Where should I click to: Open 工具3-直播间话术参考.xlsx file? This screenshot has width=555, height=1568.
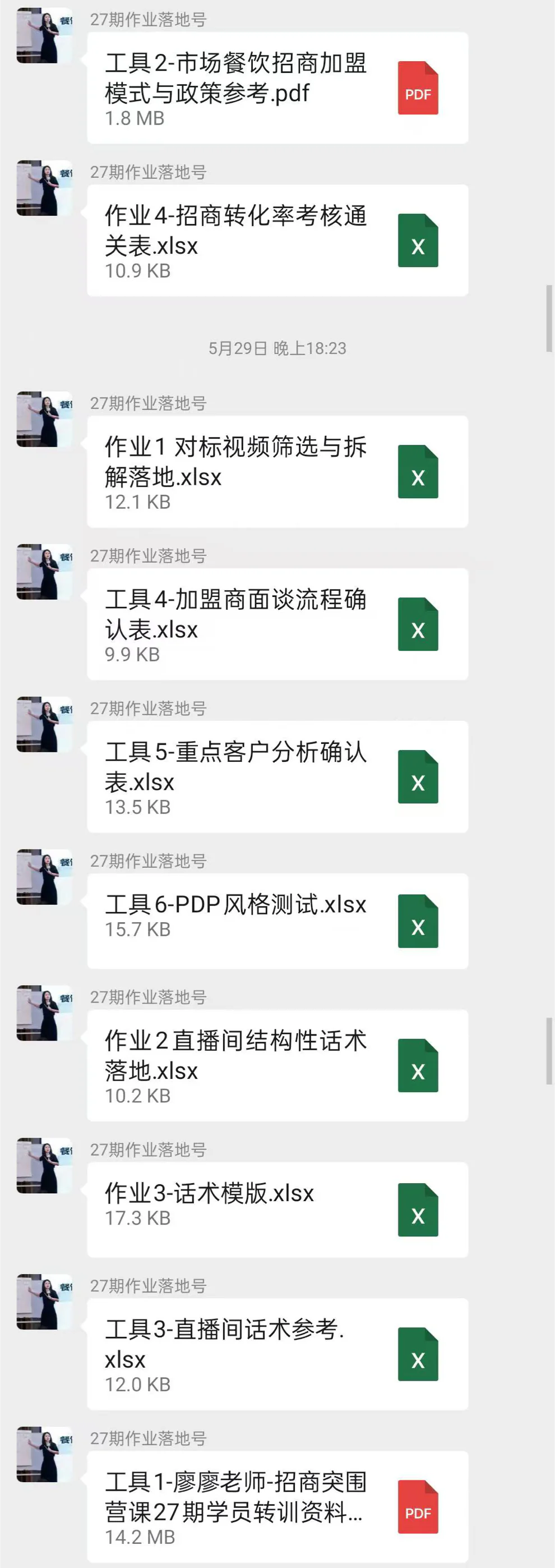pyautogui.click(x=277, y=1354)
